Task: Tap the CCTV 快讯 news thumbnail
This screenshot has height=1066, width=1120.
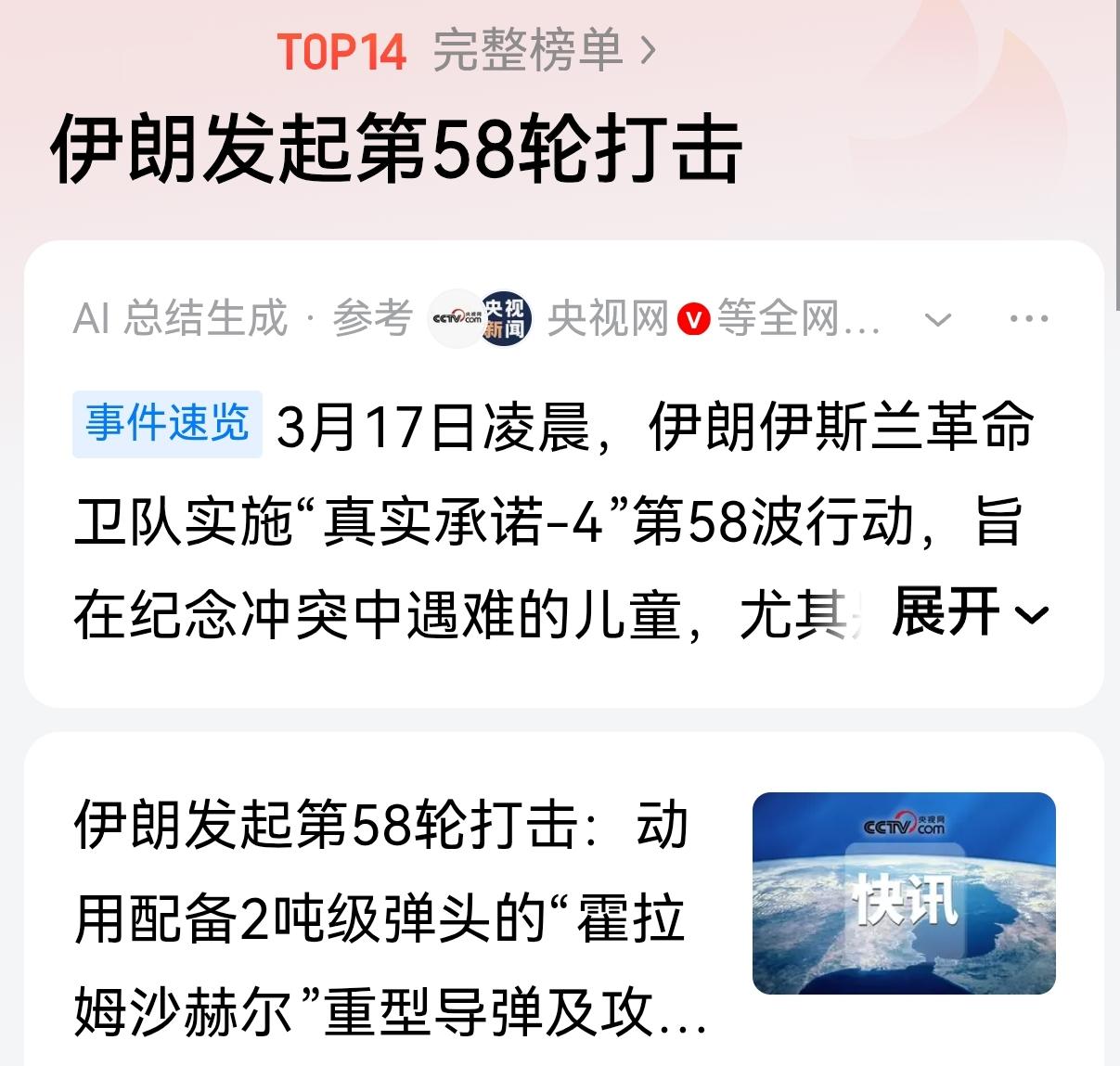Action: (903, 893)
